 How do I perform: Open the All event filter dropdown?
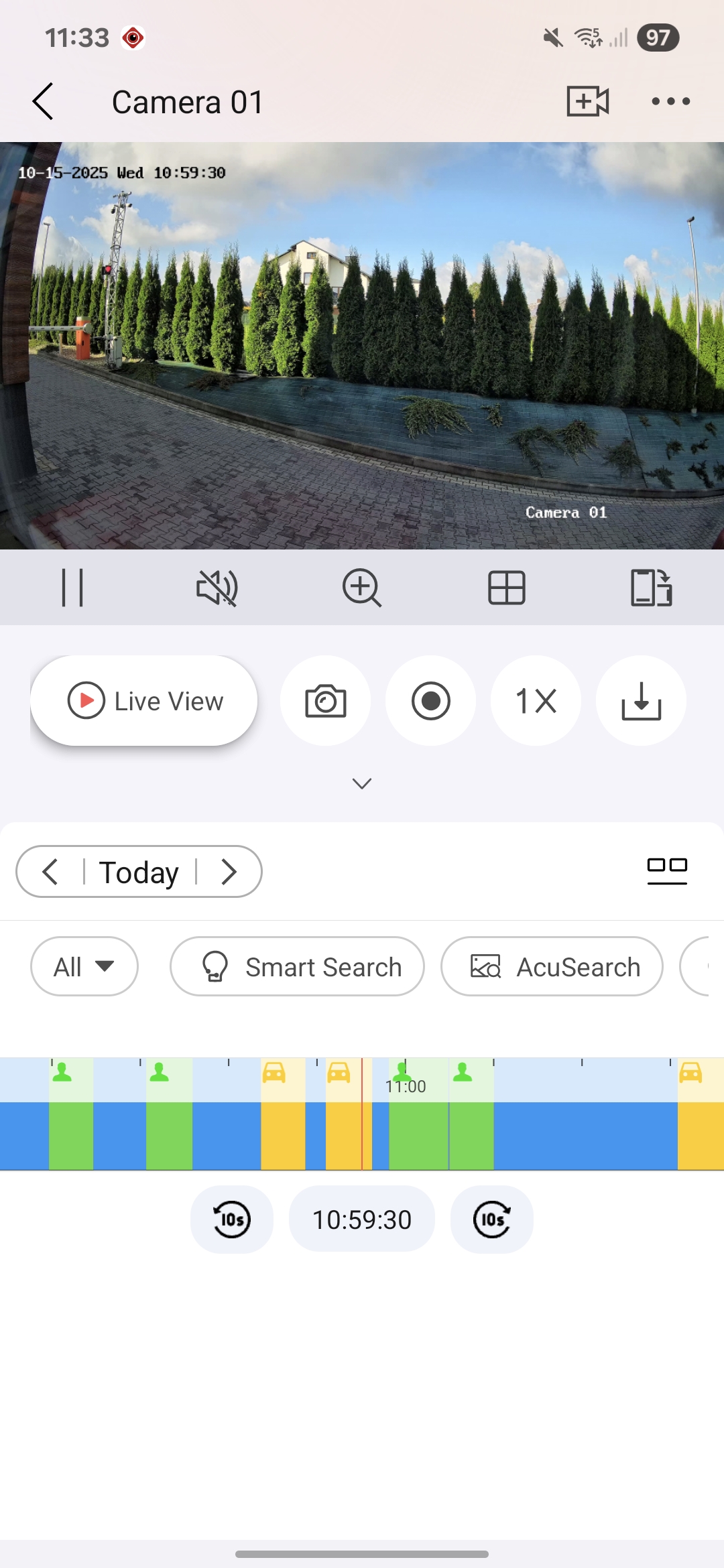84,966
